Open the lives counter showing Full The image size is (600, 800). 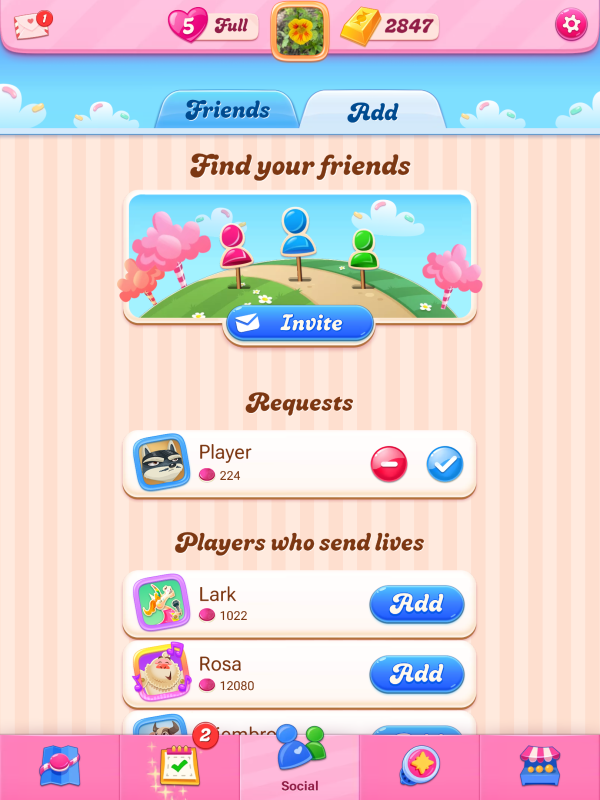tap(212, 26)
